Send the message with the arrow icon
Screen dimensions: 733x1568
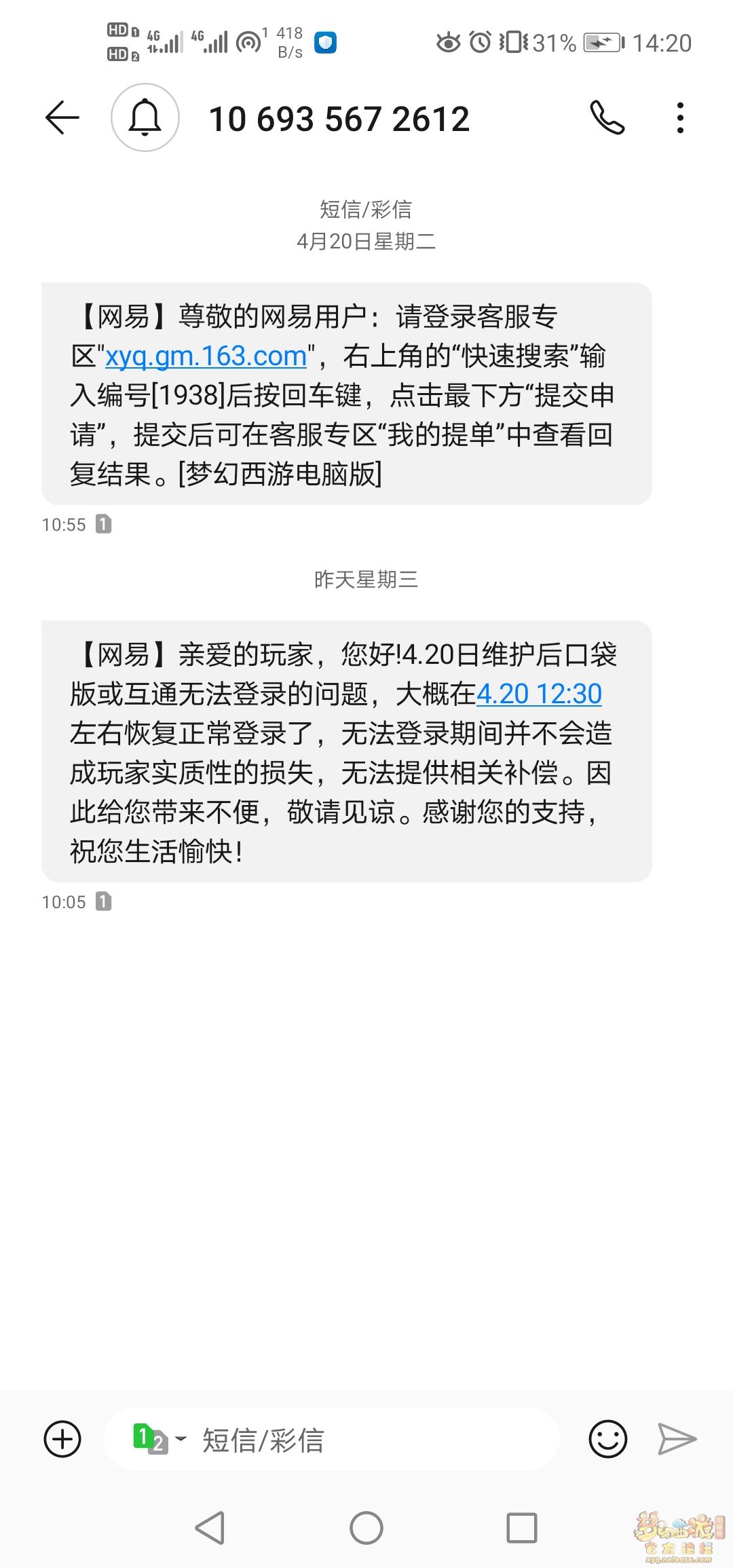(677, 1439)
